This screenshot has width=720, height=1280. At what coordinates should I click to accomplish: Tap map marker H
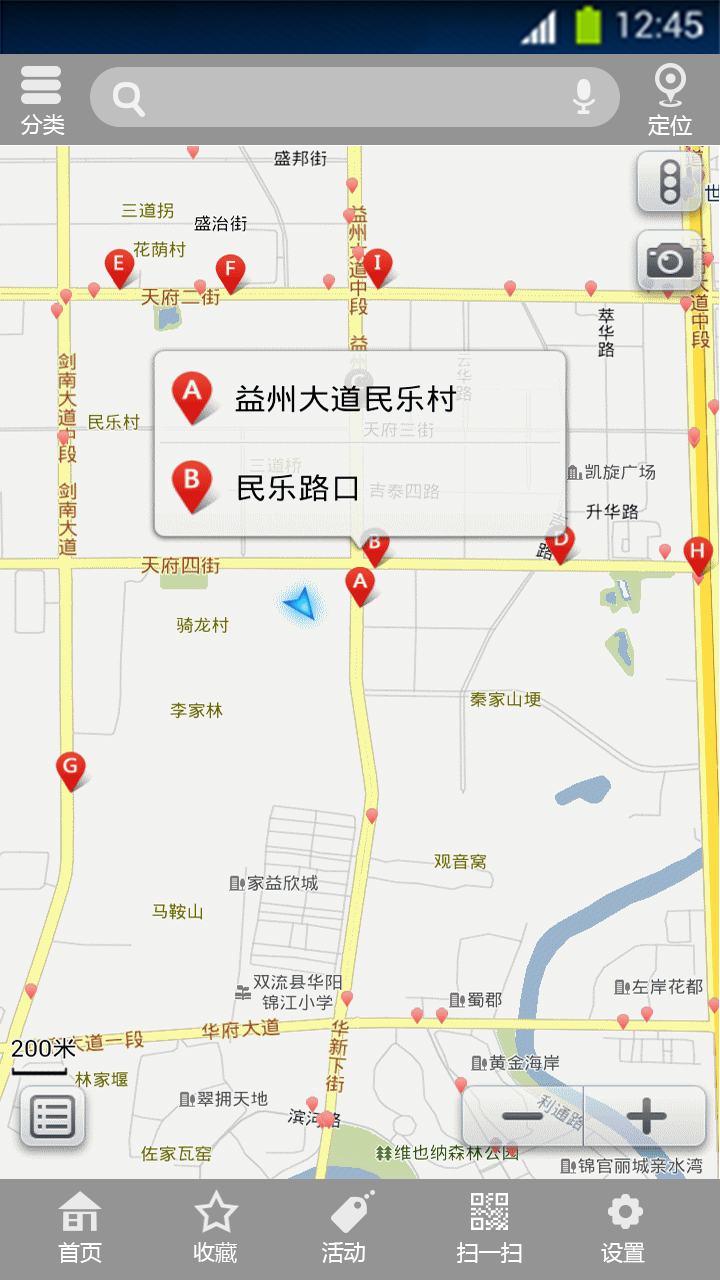698,554
